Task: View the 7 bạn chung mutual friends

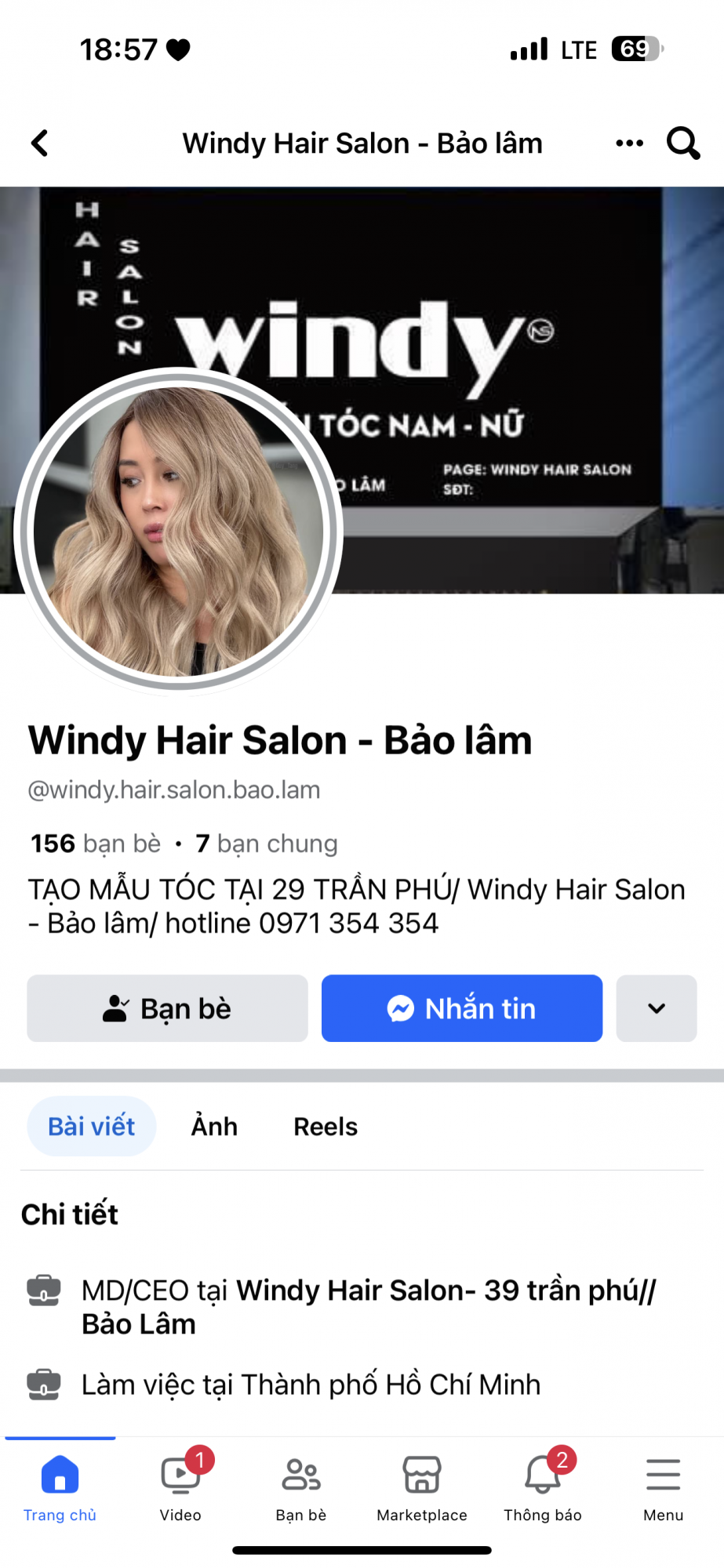Action: pos(267,844)
